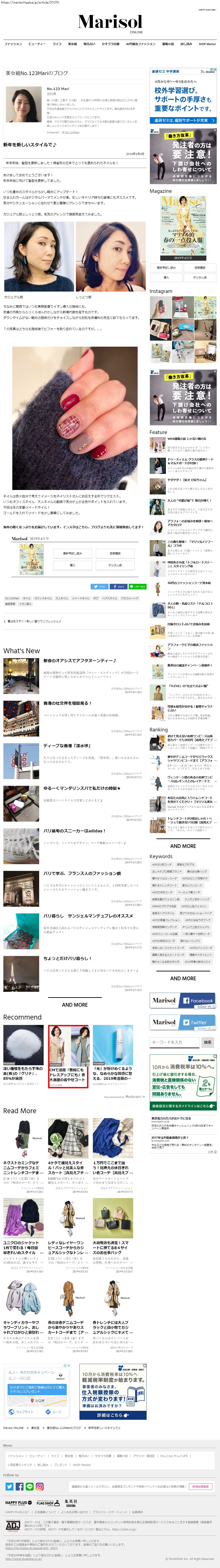This screenshot has width=220, height=1568.
Task: Switch to the ライフ section
Action: pyautogui.click(x=57, y=44)
